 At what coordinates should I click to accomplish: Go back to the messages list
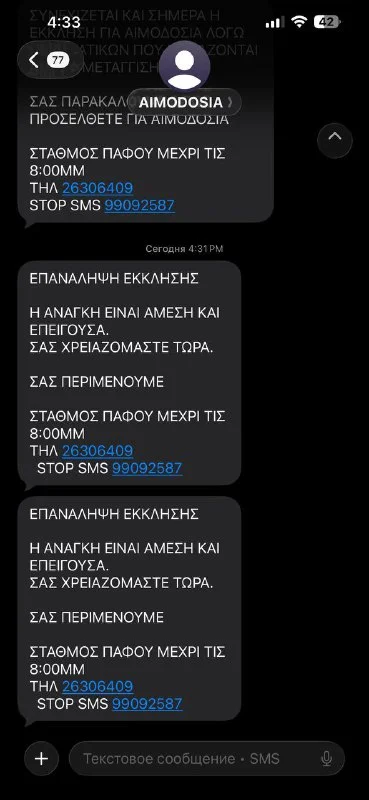pos(50,60)
